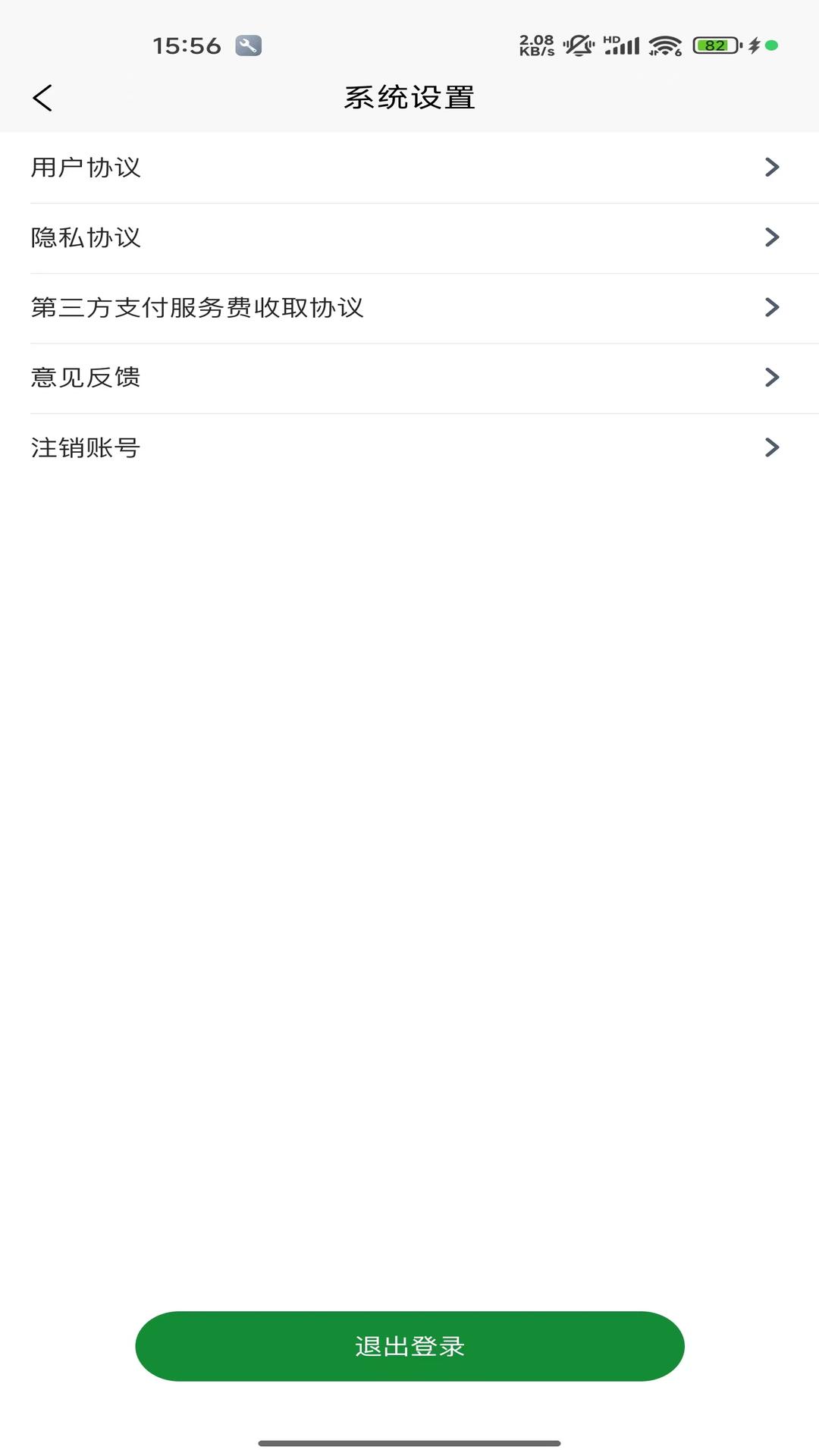The width and height of the screenshot is (819, 1456).
Task: Tap the network speed indicator showing 2.08 KB/s
Action: [535, 45]
